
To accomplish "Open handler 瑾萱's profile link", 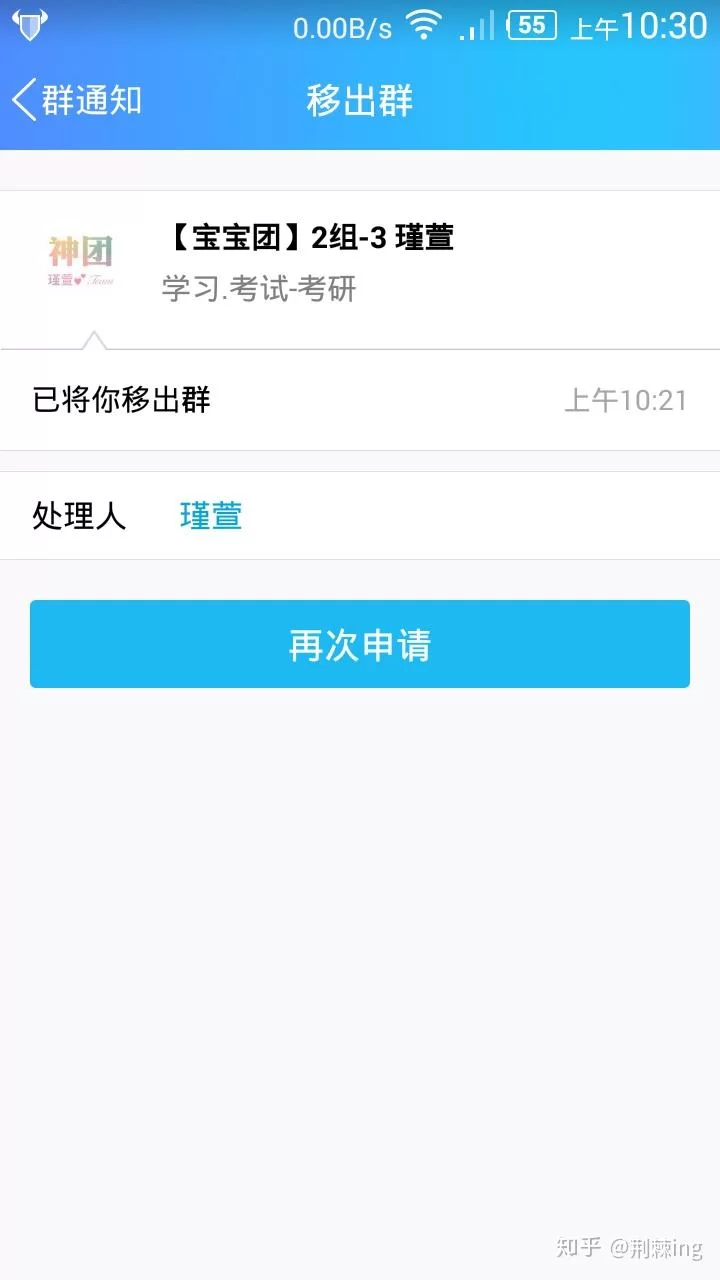I will (x=211, y=516).
